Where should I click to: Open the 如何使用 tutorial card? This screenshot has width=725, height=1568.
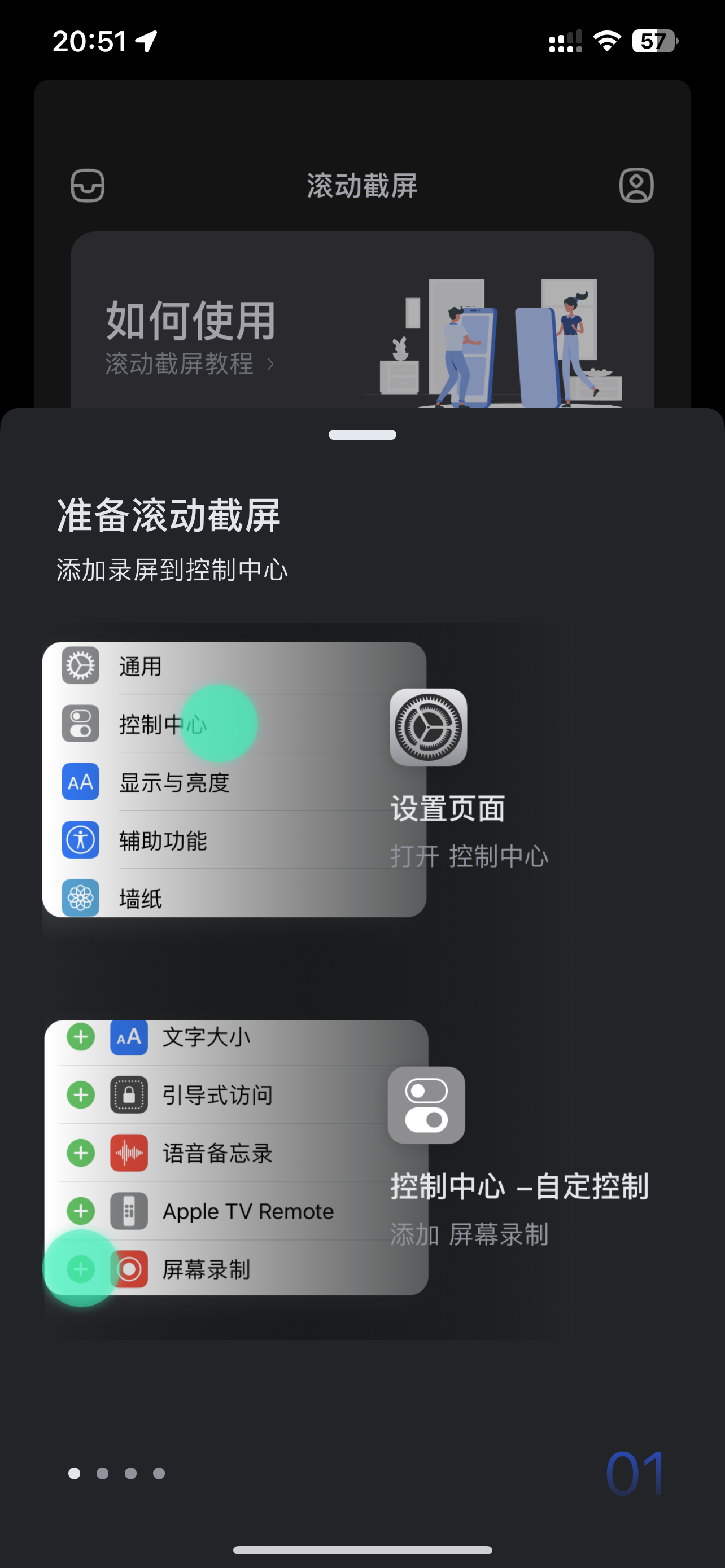(361, 329)
